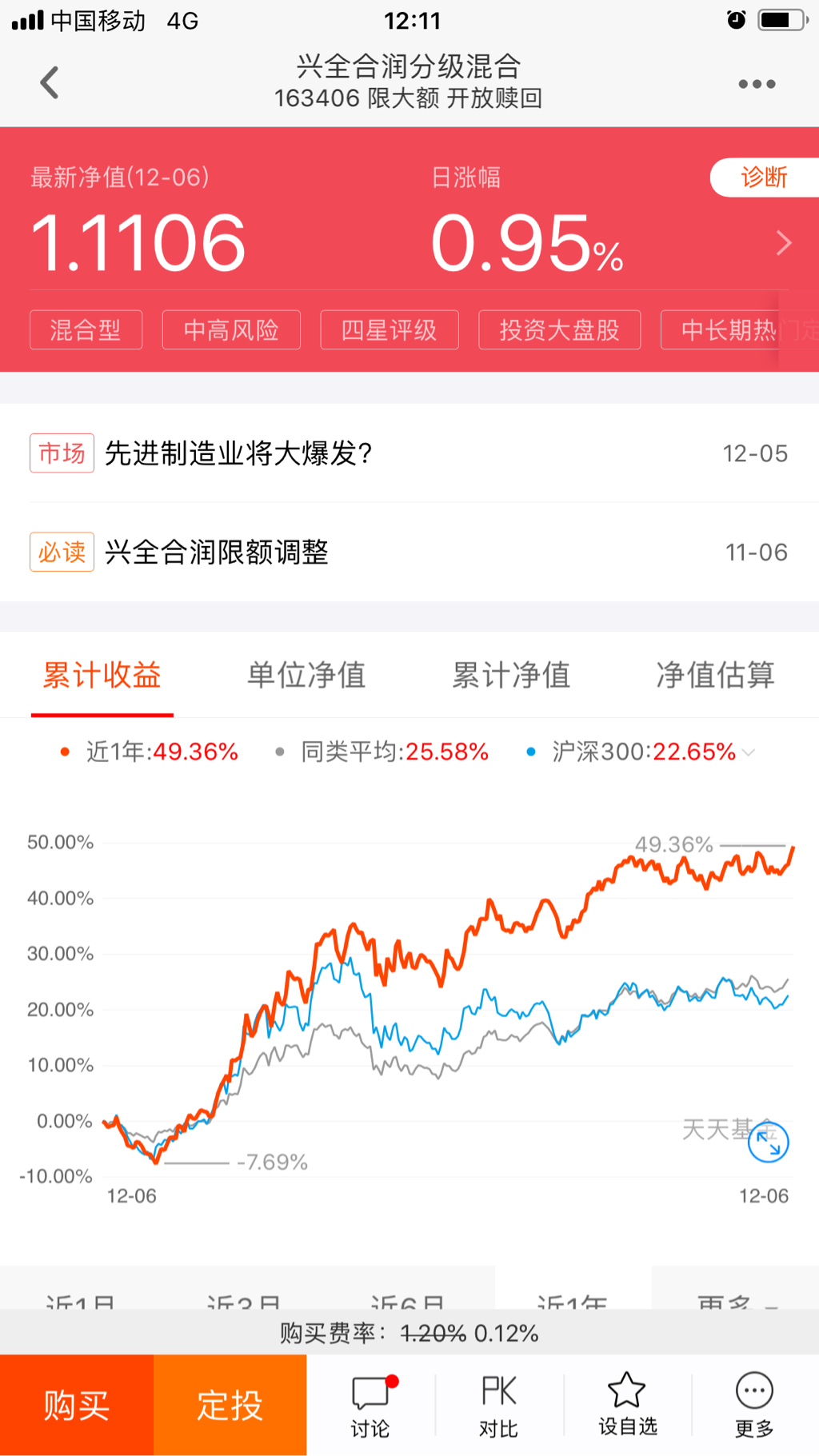The image size is (819, 1456).
Task: Switch to the 净值估算 tab
Action: [x=715, y=675]
